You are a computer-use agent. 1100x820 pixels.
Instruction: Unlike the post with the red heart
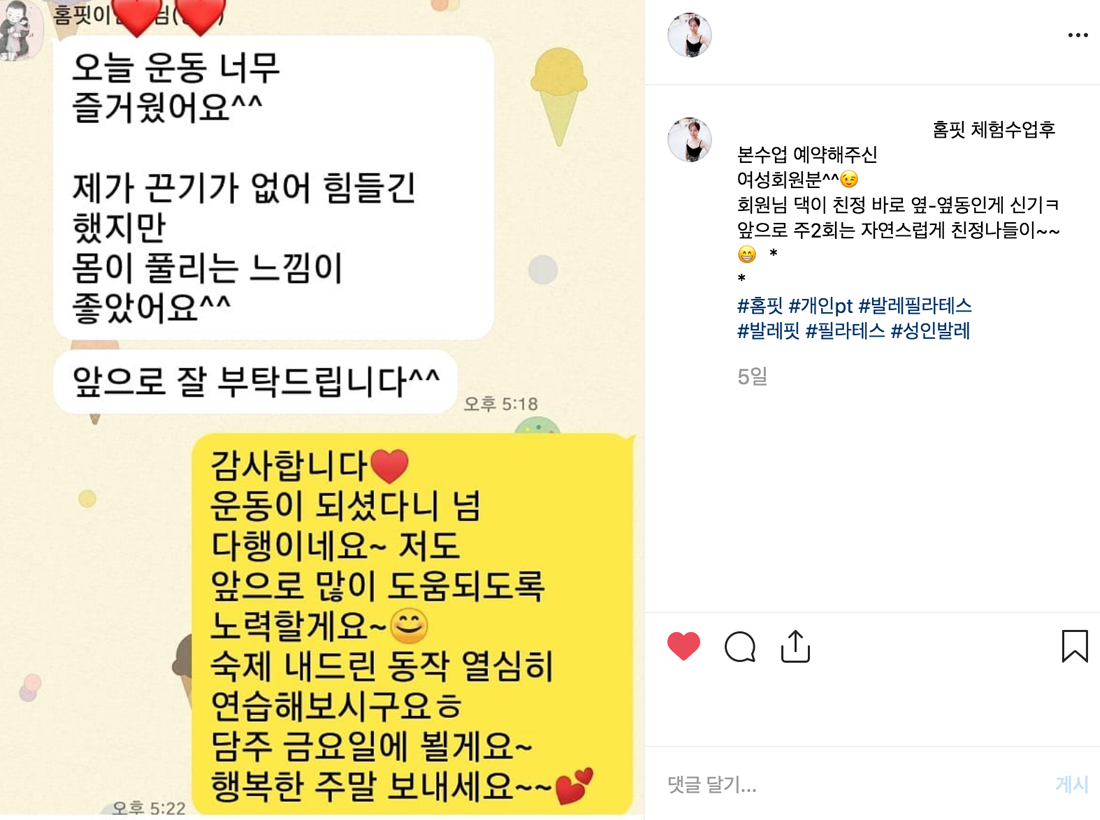click(684, 647)
